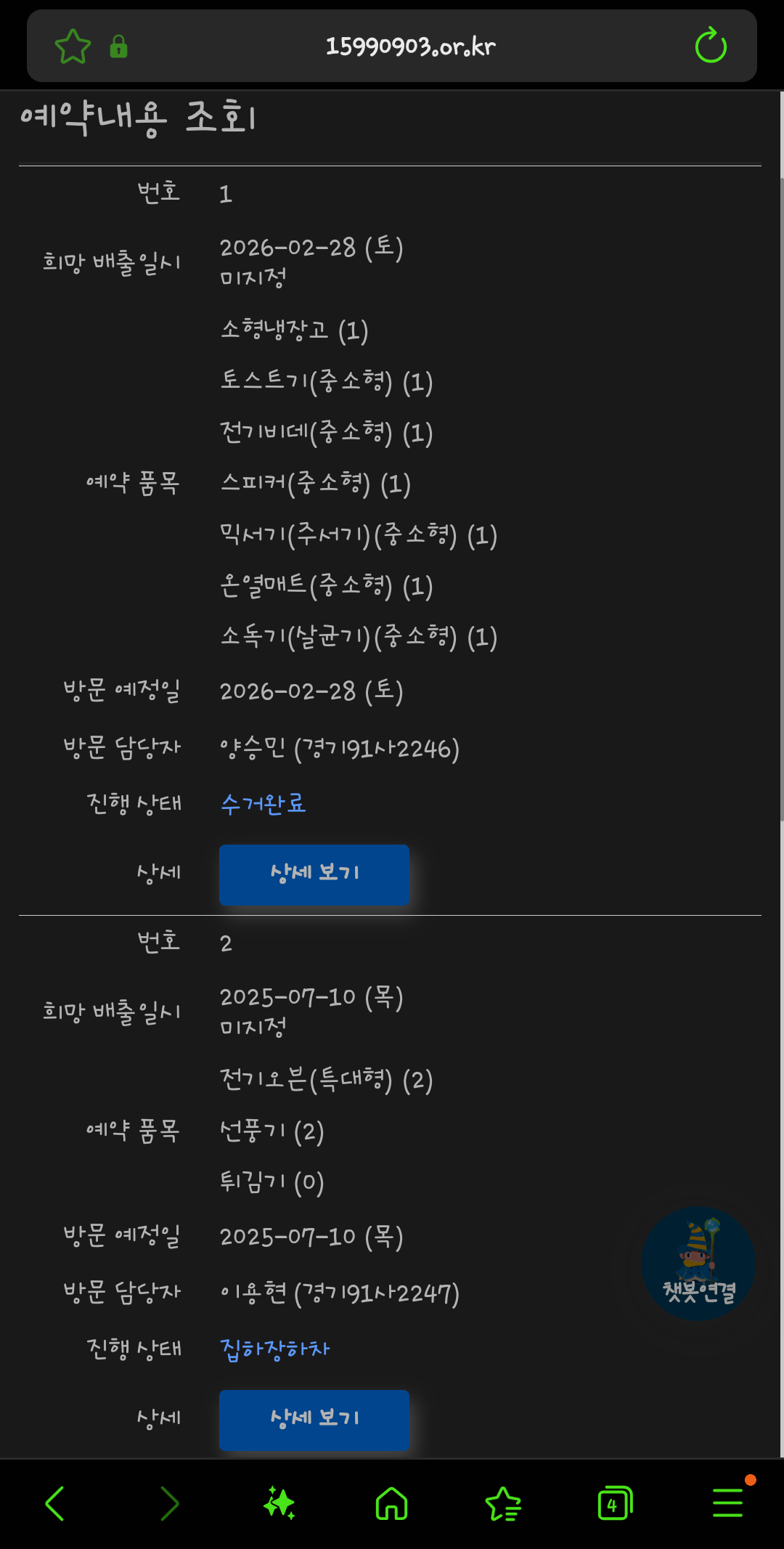
Task: Go to the browser home page
Action: pyautogui.click(x=391, y=1503)
